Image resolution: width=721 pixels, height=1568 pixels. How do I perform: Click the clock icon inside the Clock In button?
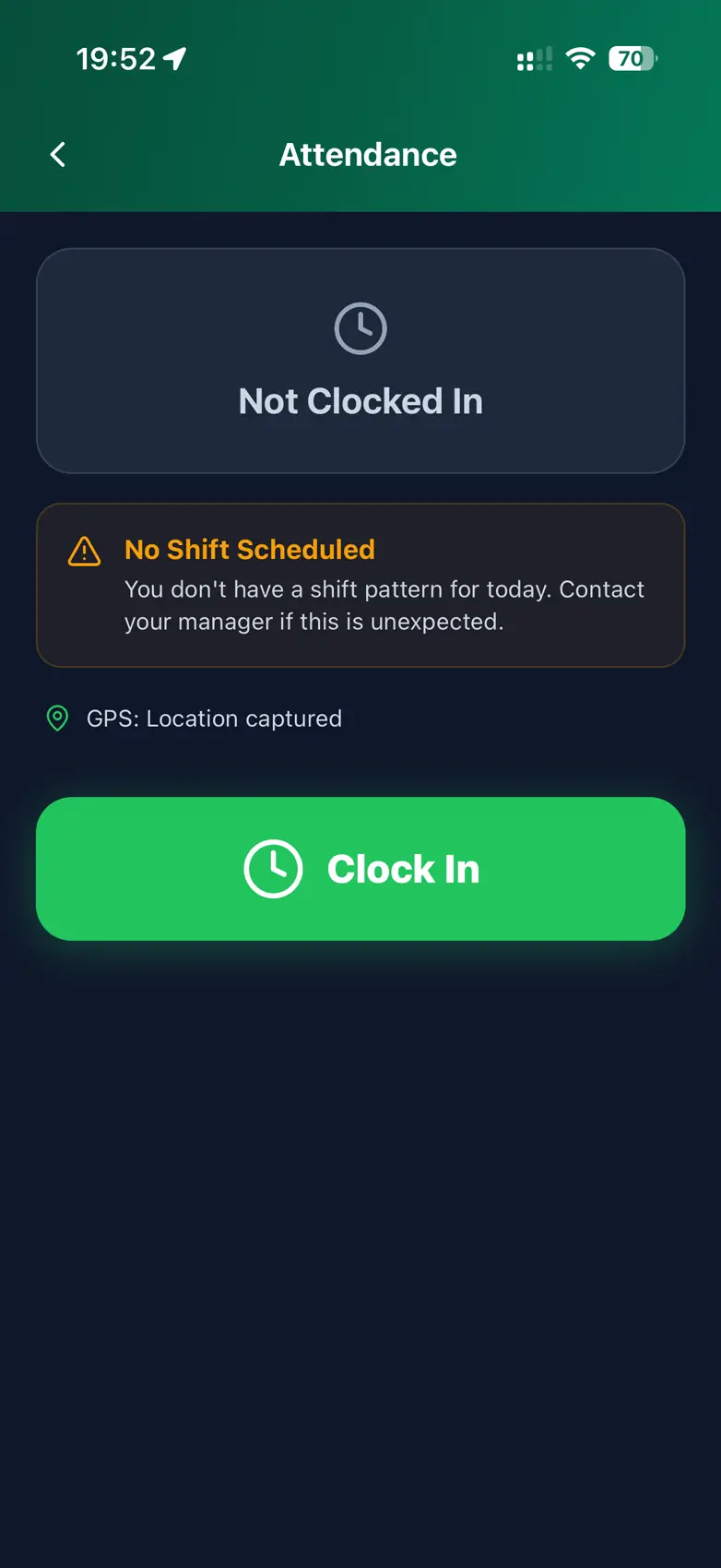pyautogui.click(x=272, y=868)
